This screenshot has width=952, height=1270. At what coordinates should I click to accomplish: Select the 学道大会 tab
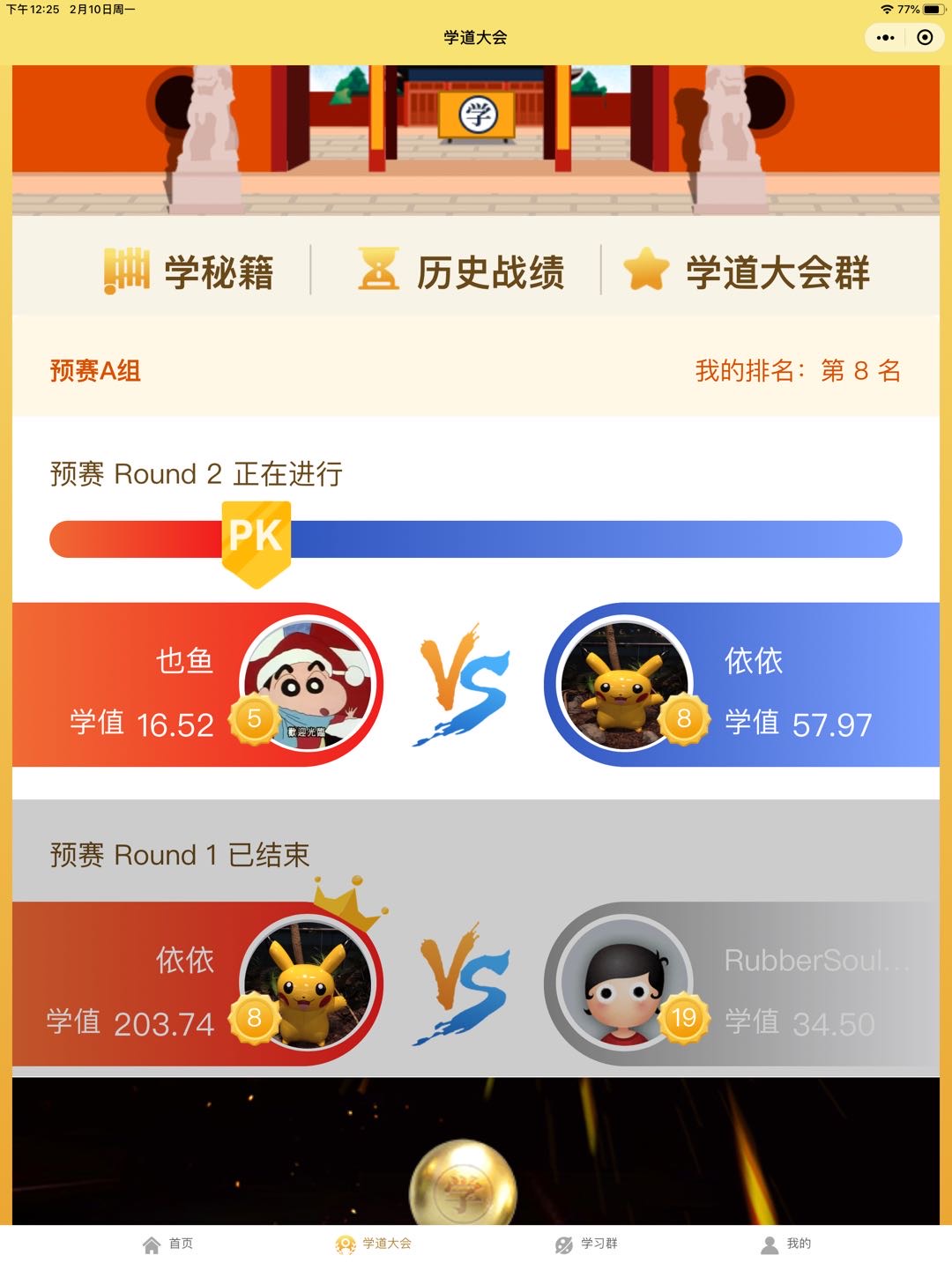tap(374, 1244)
